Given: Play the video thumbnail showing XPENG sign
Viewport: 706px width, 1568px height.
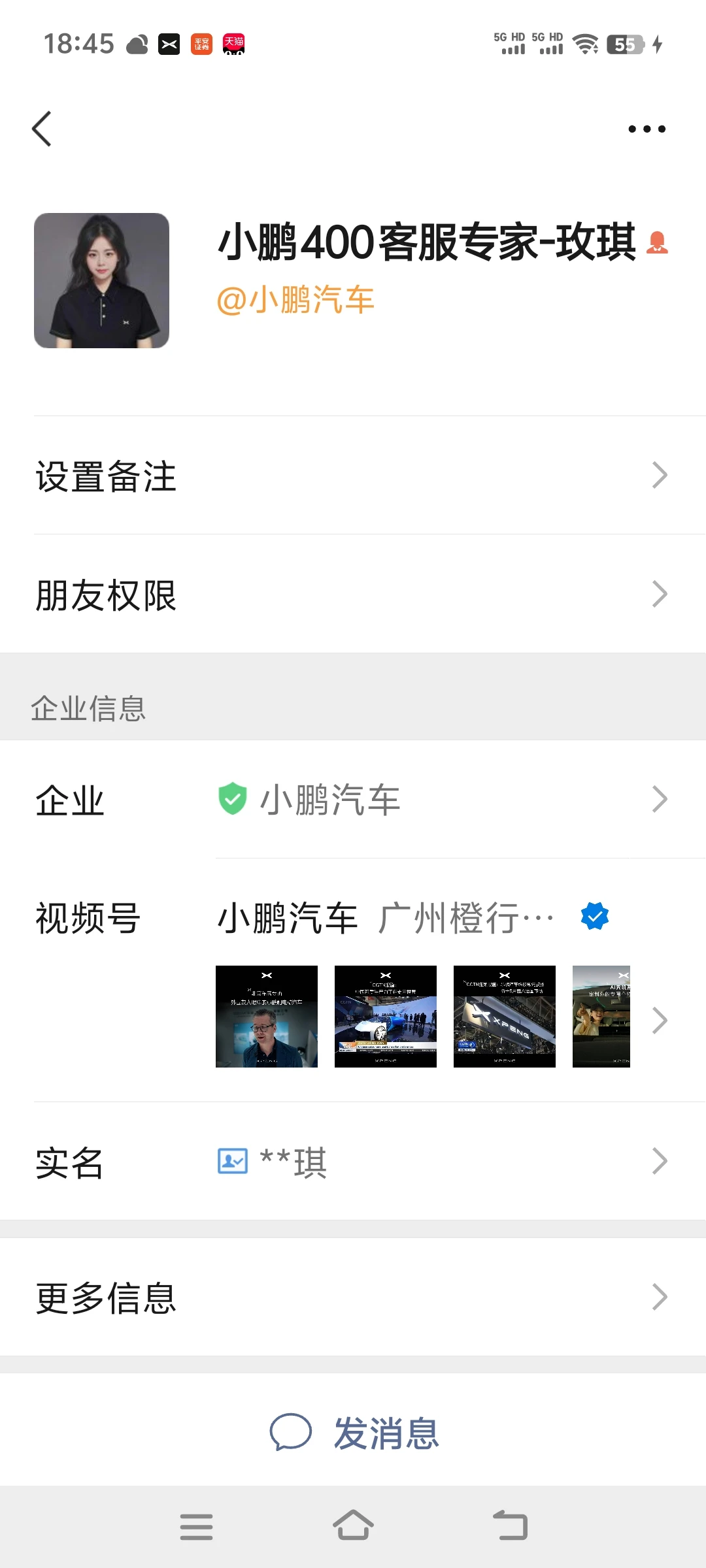Looking at the screenshot, I should click(504, 1017).
